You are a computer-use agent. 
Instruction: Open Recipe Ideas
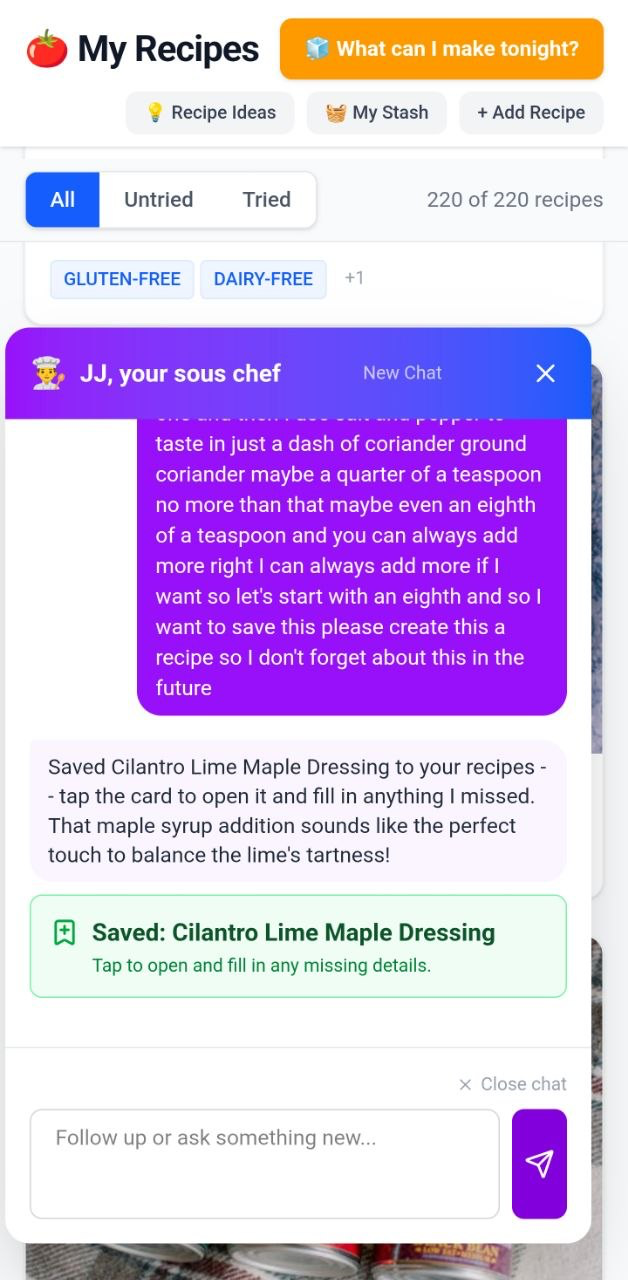pyautogui.click(x=210, y=113)
